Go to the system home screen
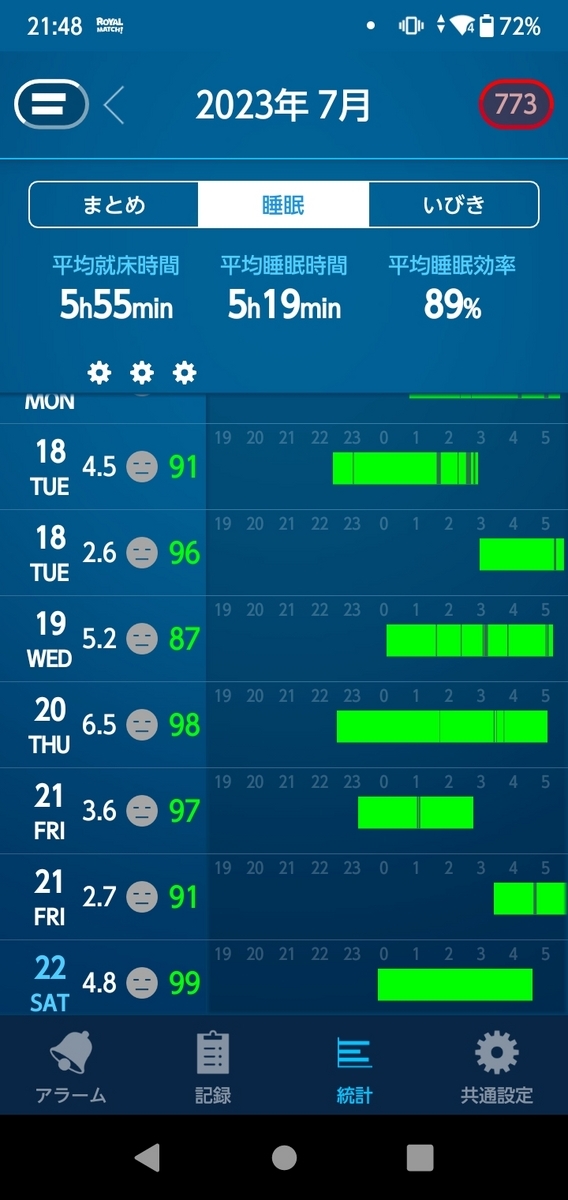This screenshot has height=1200, width=568. 284,1157
